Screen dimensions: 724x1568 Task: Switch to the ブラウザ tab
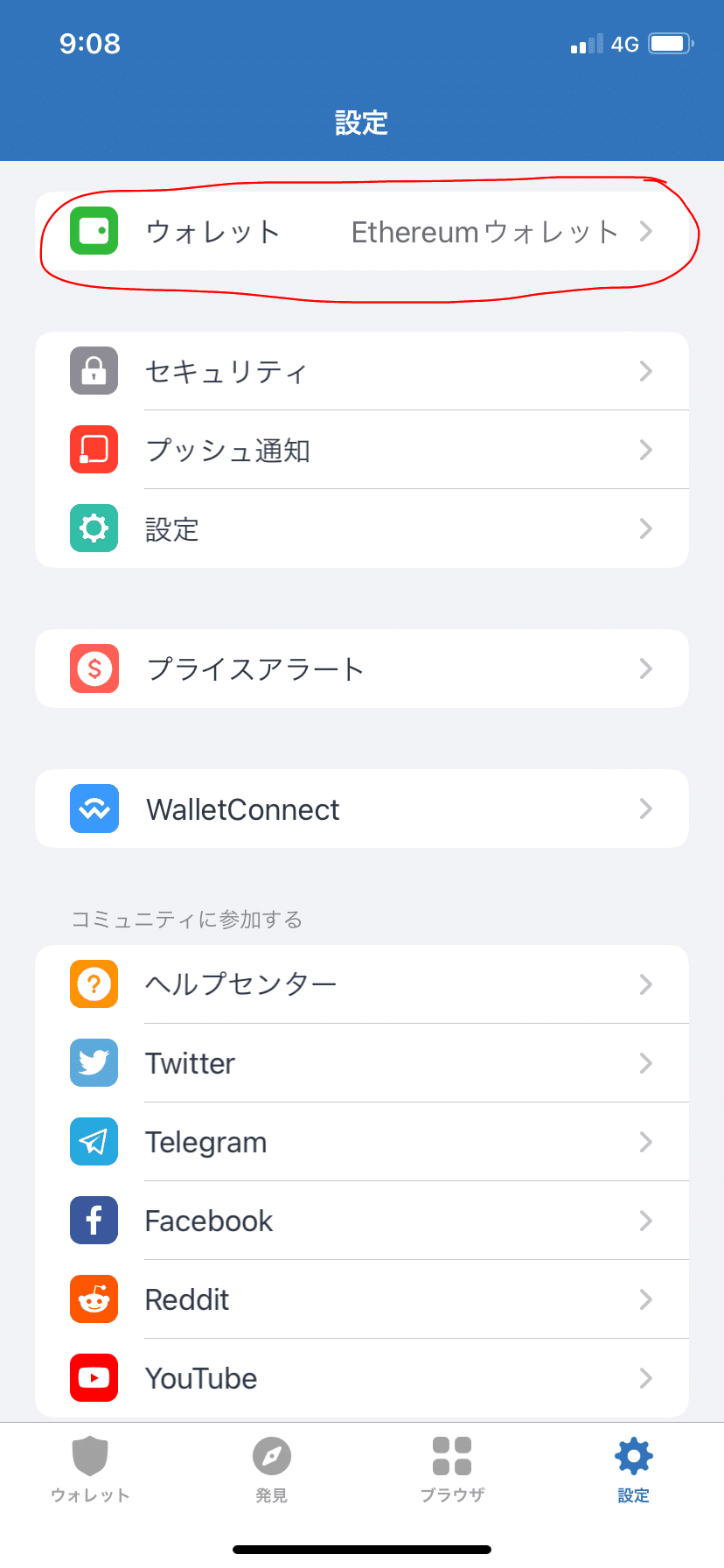click(x=452, y=1470)
